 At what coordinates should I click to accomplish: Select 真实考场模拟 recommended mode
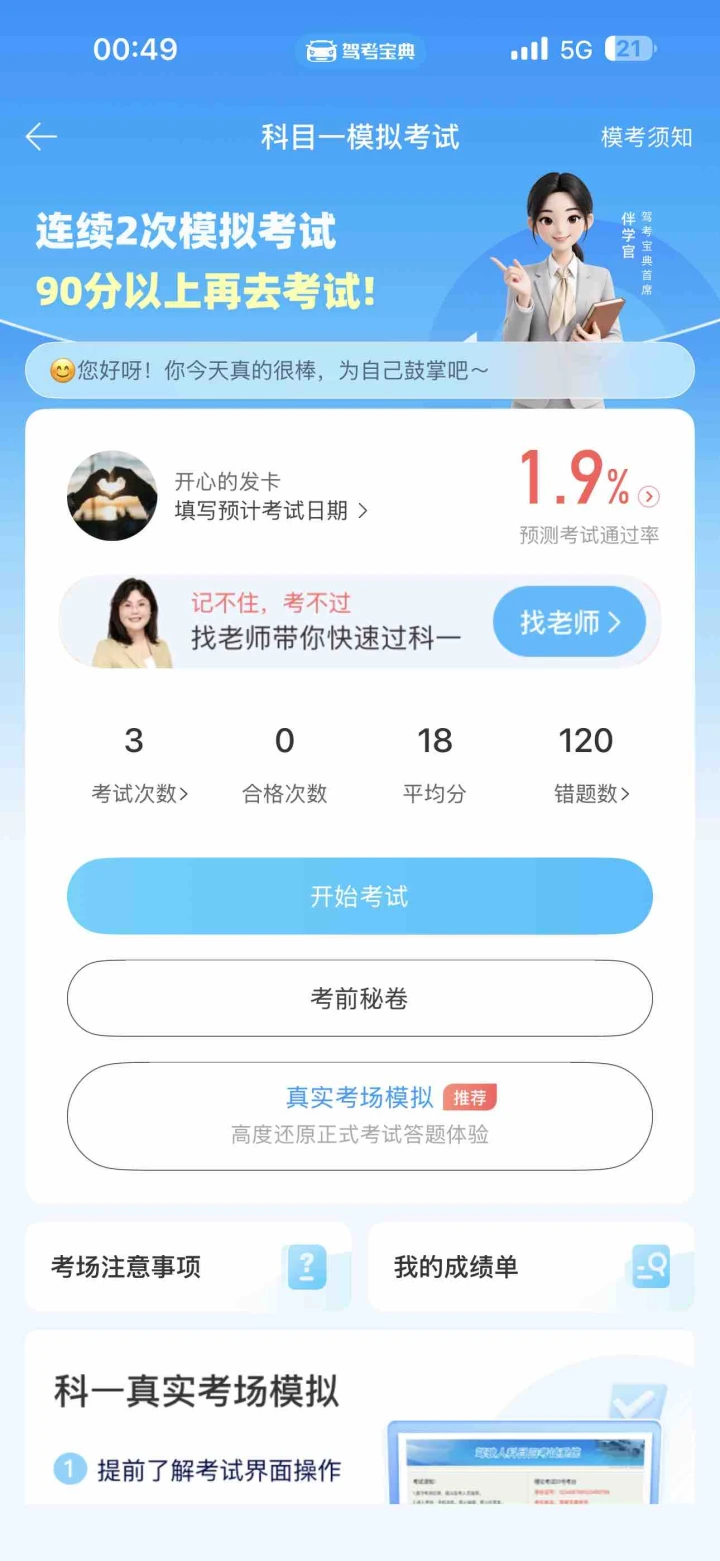tap(360, 1116)
